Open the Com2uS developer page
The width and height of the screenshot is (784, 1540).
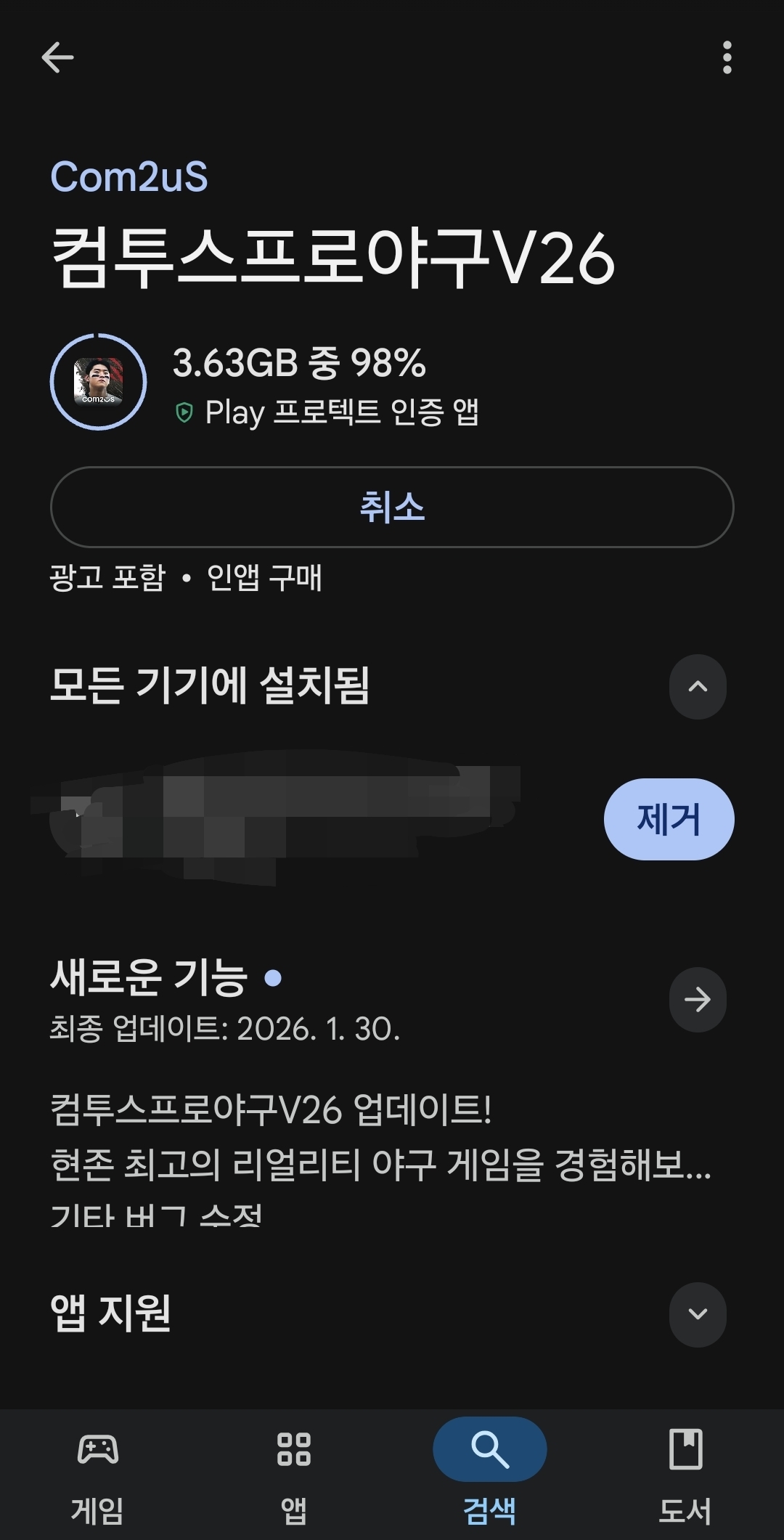(x=129, y=176)
